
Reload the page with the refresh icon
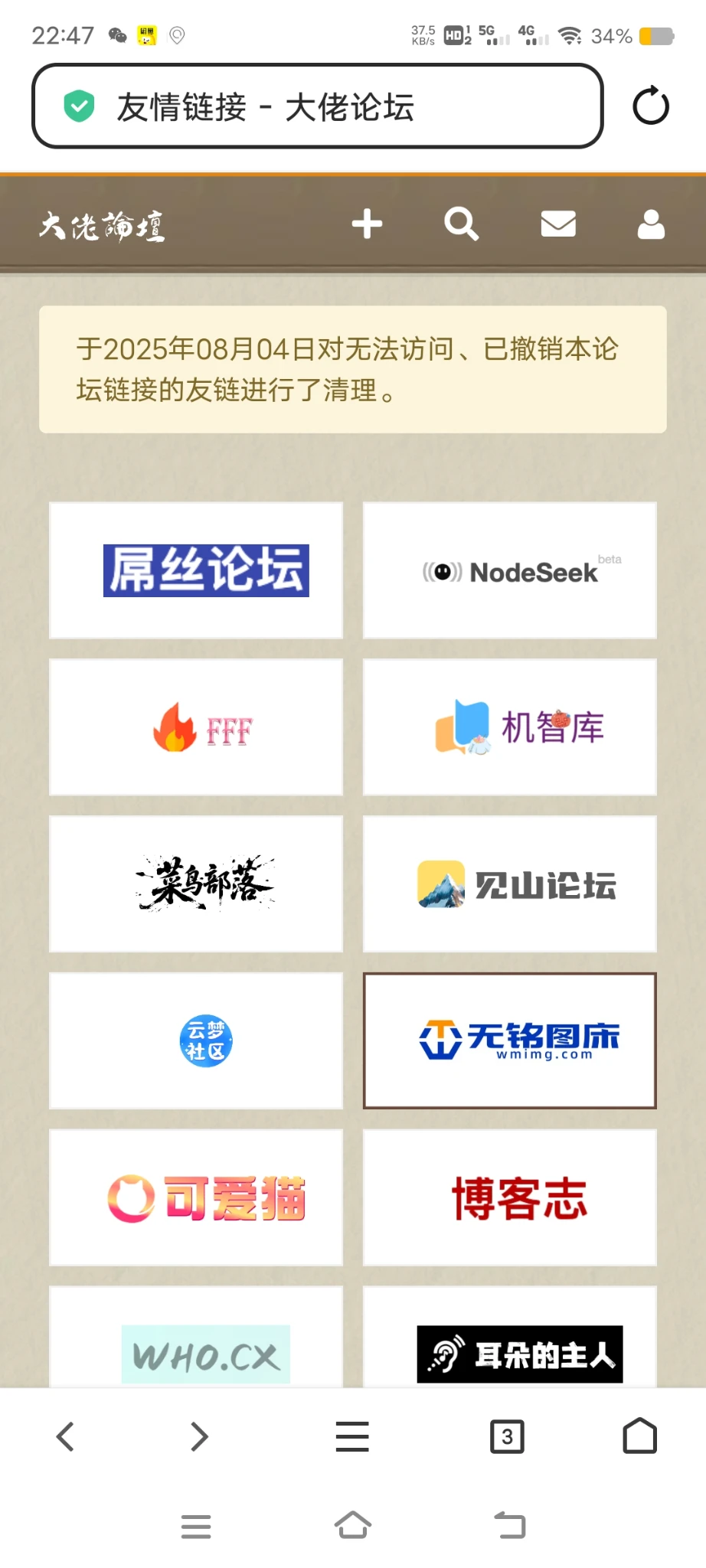pos(650,106)
